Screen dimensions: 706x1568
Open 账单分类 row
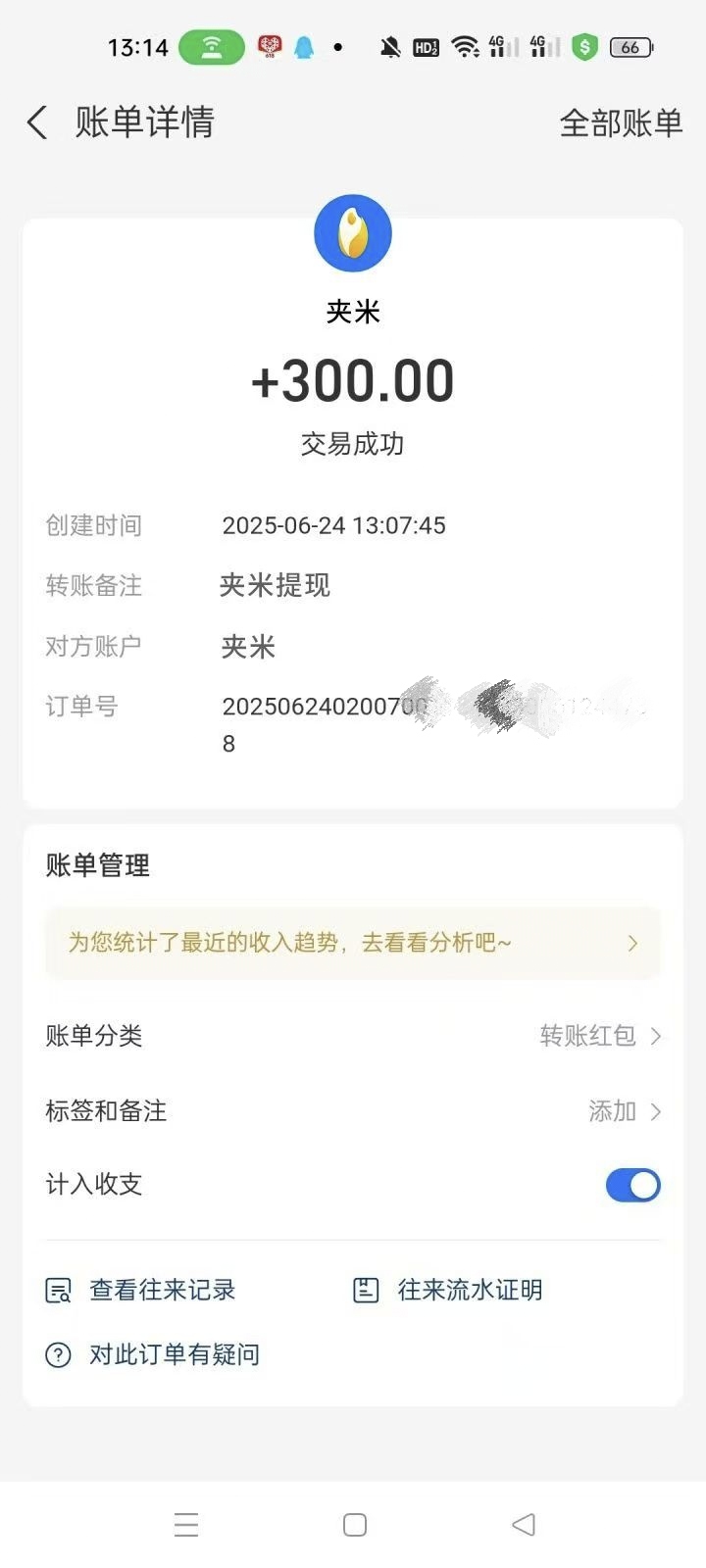[353, 1036]
